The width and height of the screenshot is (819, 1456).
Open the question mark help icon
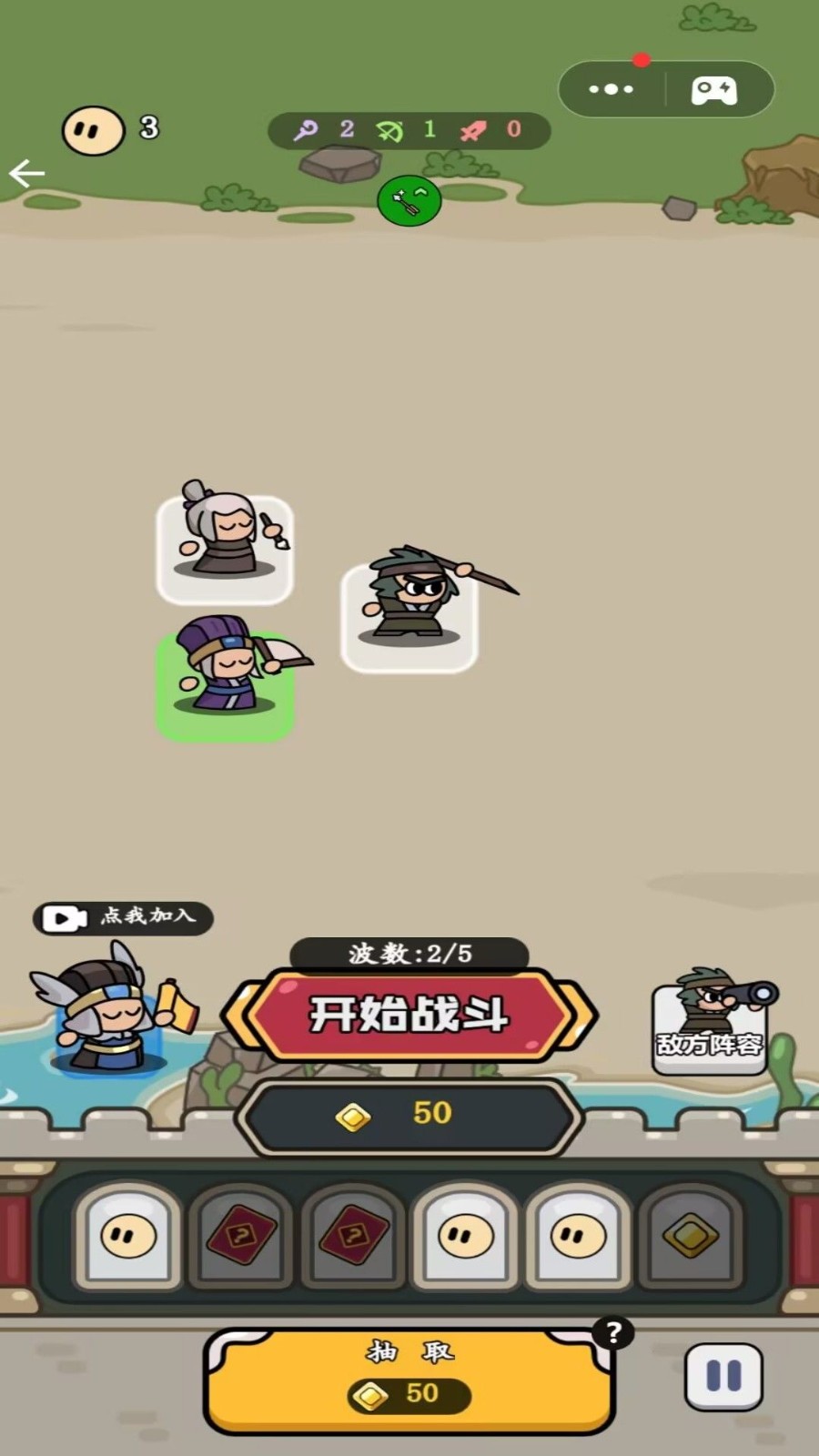point(613,1333)
